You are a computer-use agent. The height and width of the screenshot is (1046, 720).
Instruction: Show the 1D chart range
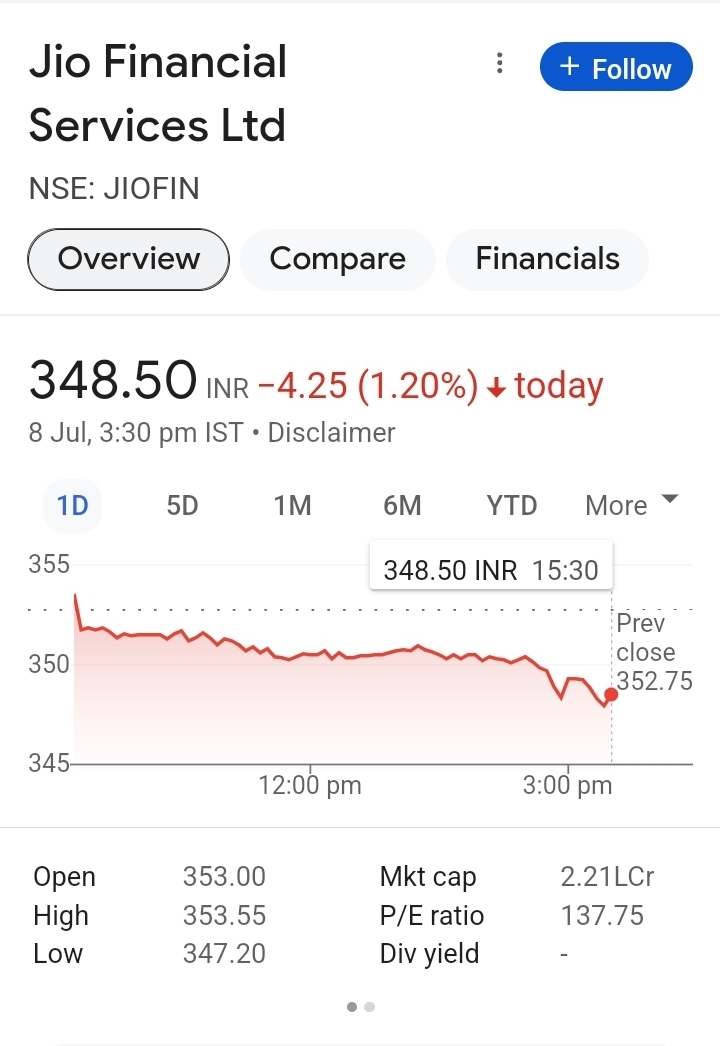(x=73, y=506)
